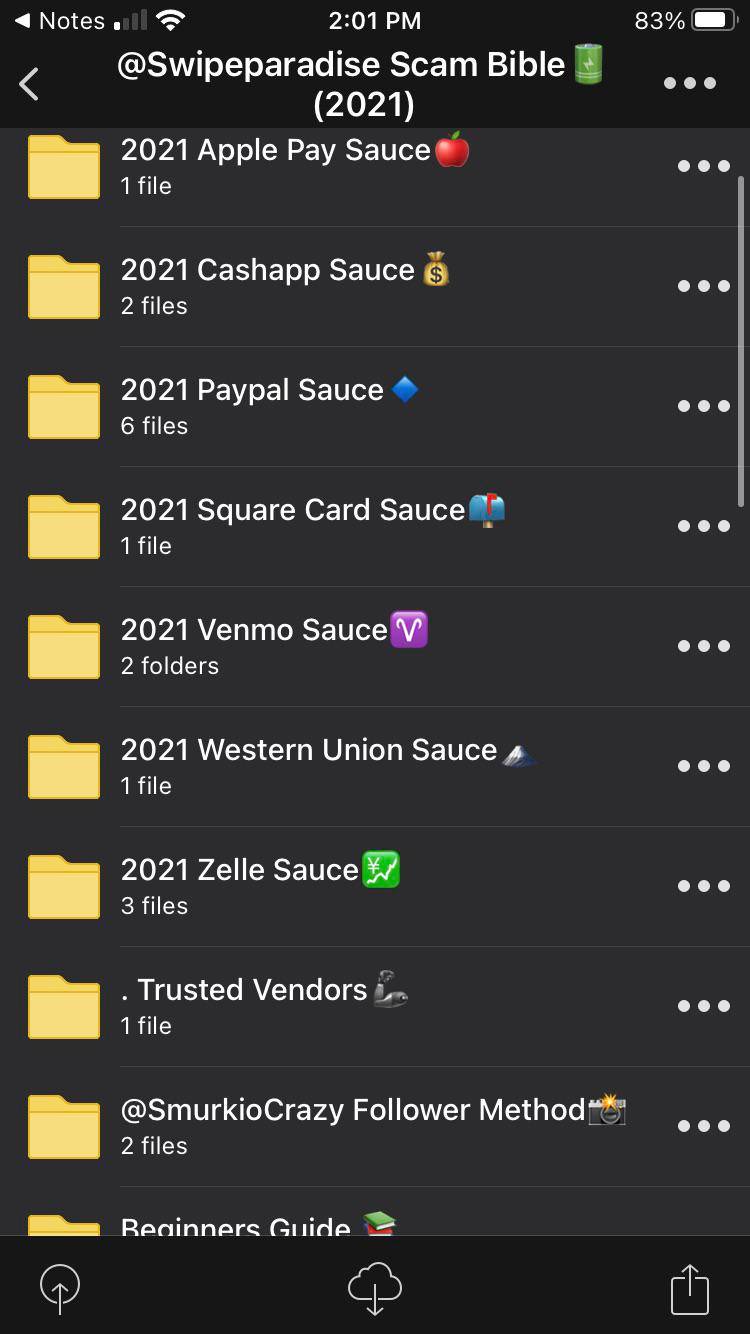Open the options dots for 2021 Square Card Sauce
750x1334 pixels.
coord(704,526)
